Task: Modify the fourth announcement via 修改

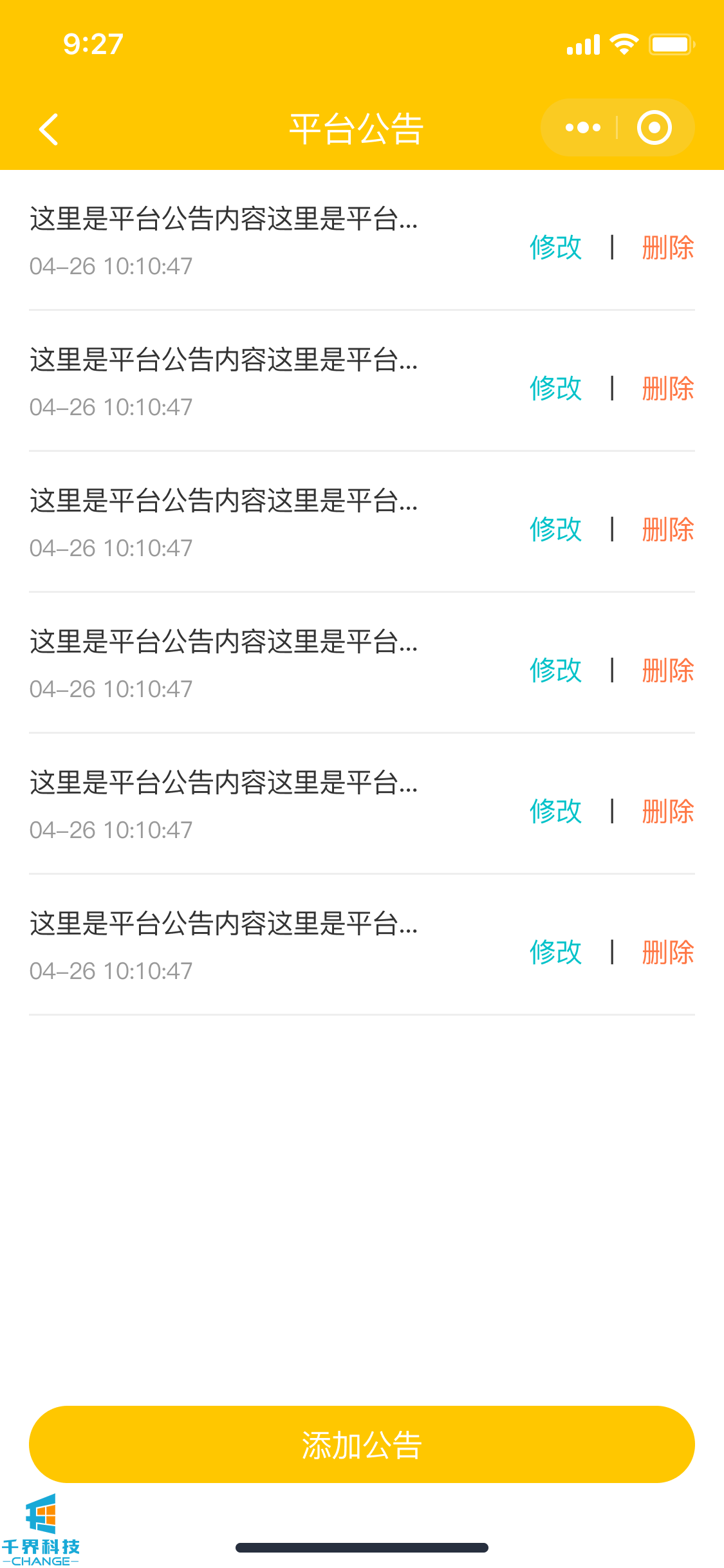Action: [555, 671]
